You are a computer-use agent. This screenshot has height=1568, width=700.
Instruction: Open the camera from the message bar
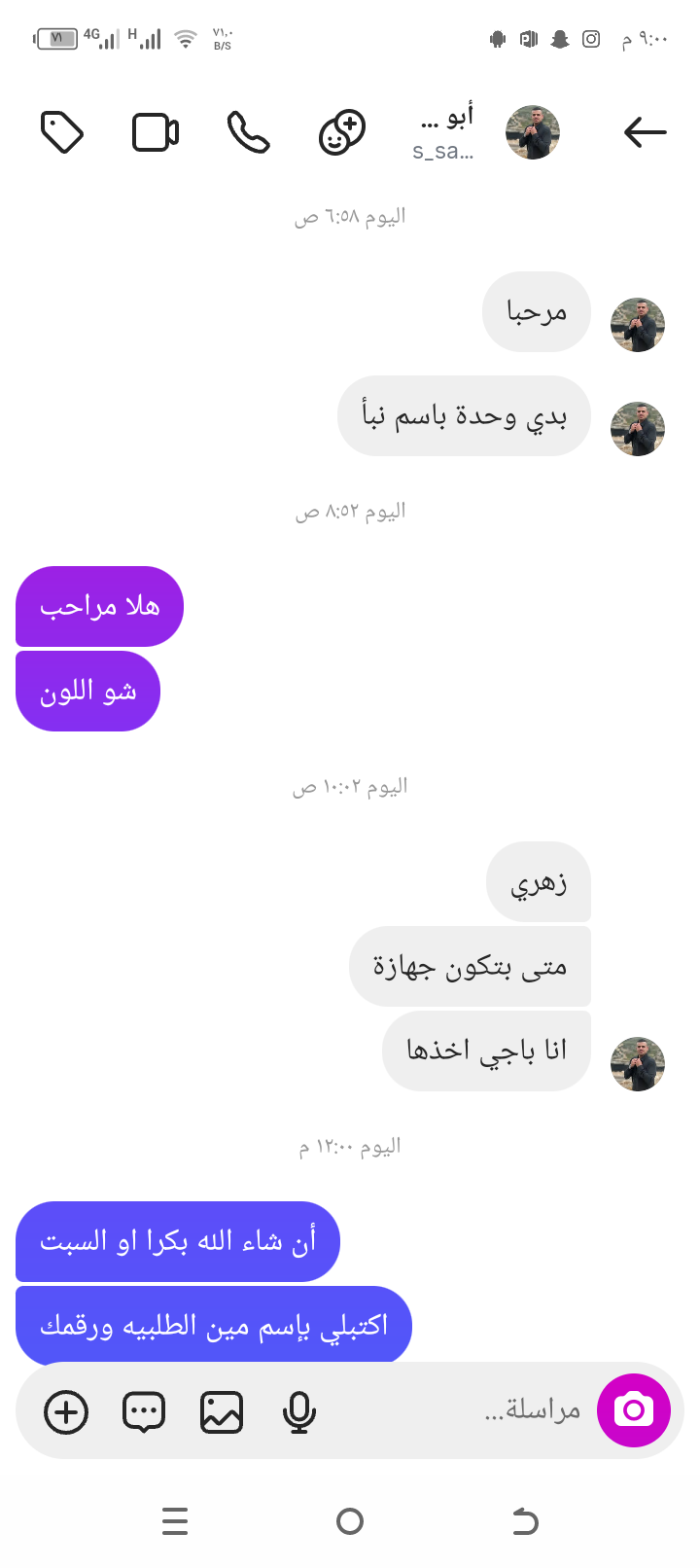click(634, 1410)
